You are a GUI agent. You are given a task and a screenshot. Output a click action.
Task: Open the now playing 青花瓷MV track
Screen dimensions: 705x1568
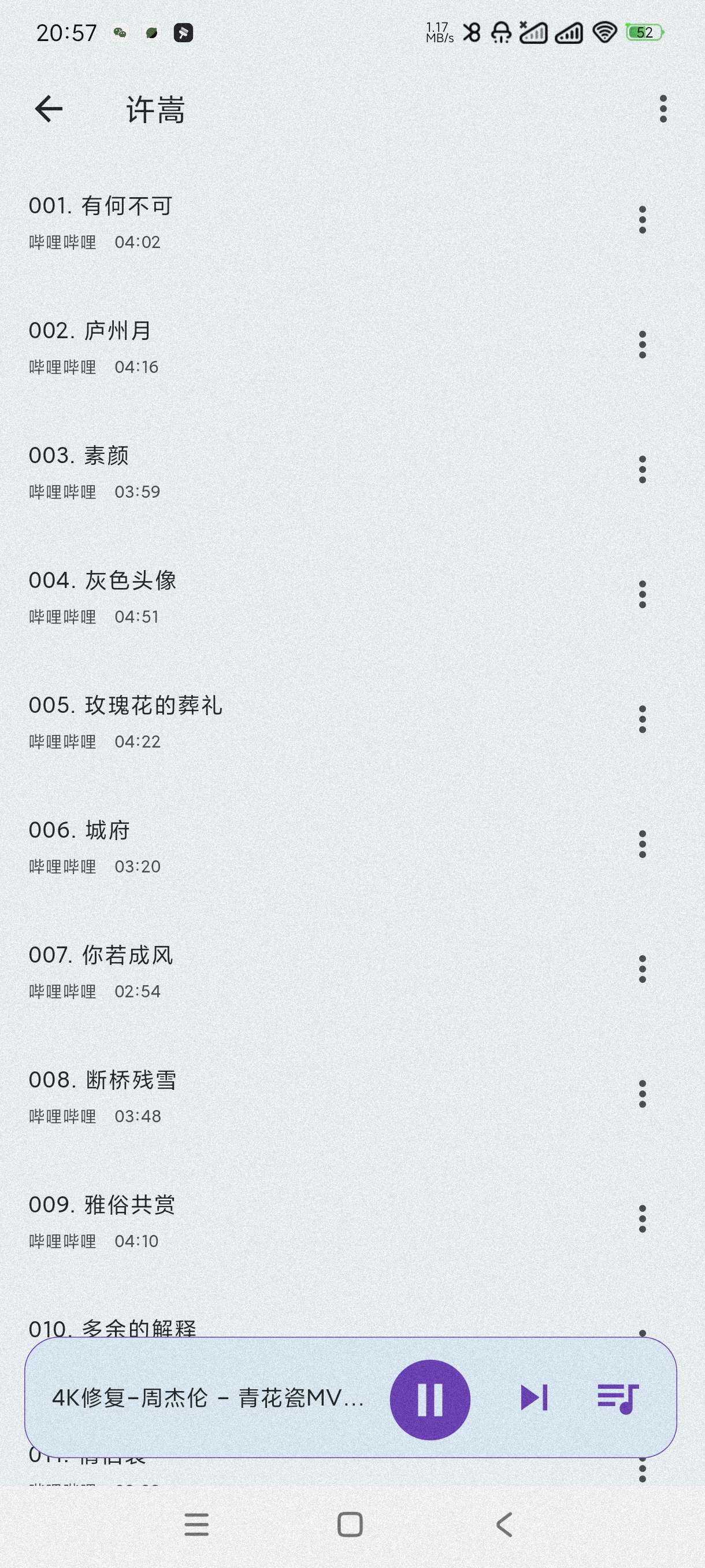click(207, 1398)
